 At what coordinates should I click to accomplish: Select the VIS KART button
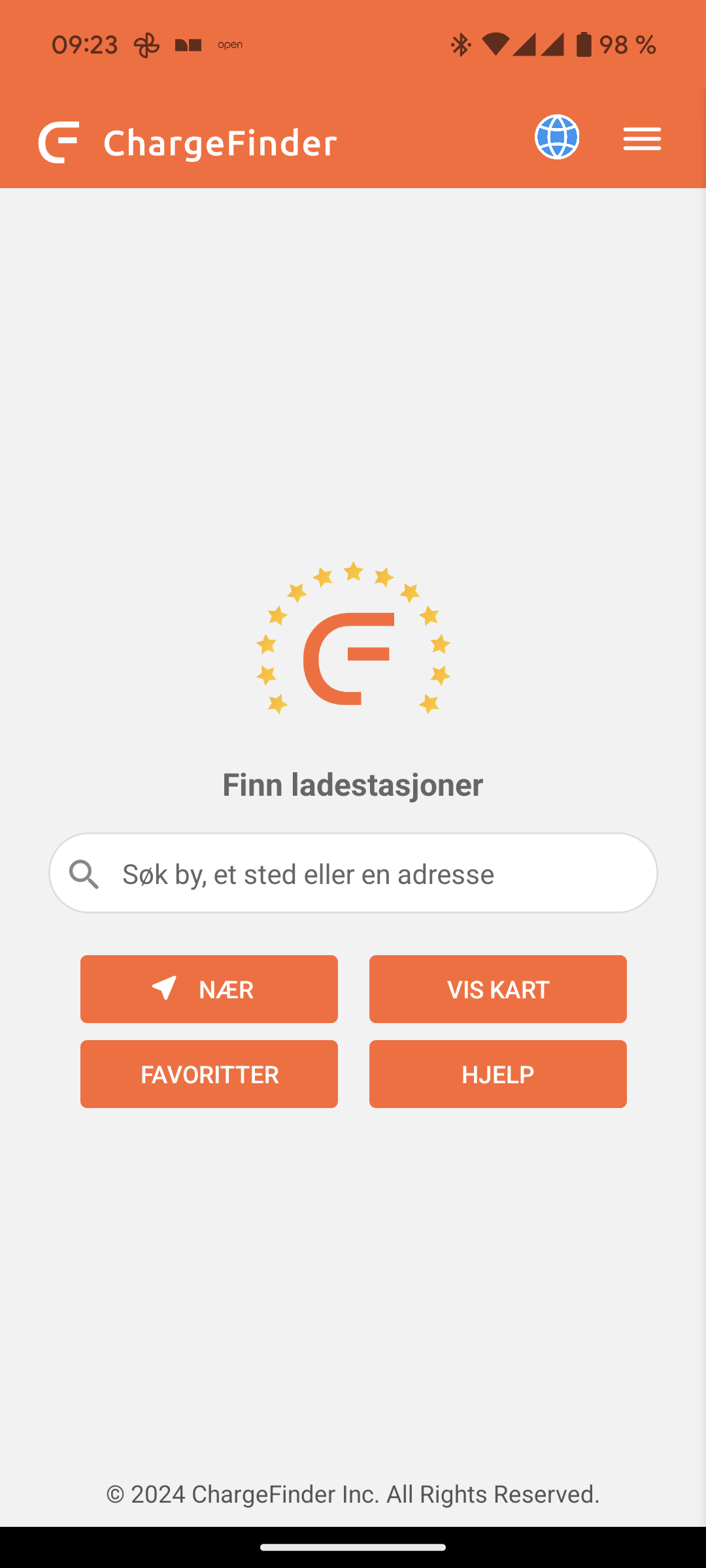497,989
